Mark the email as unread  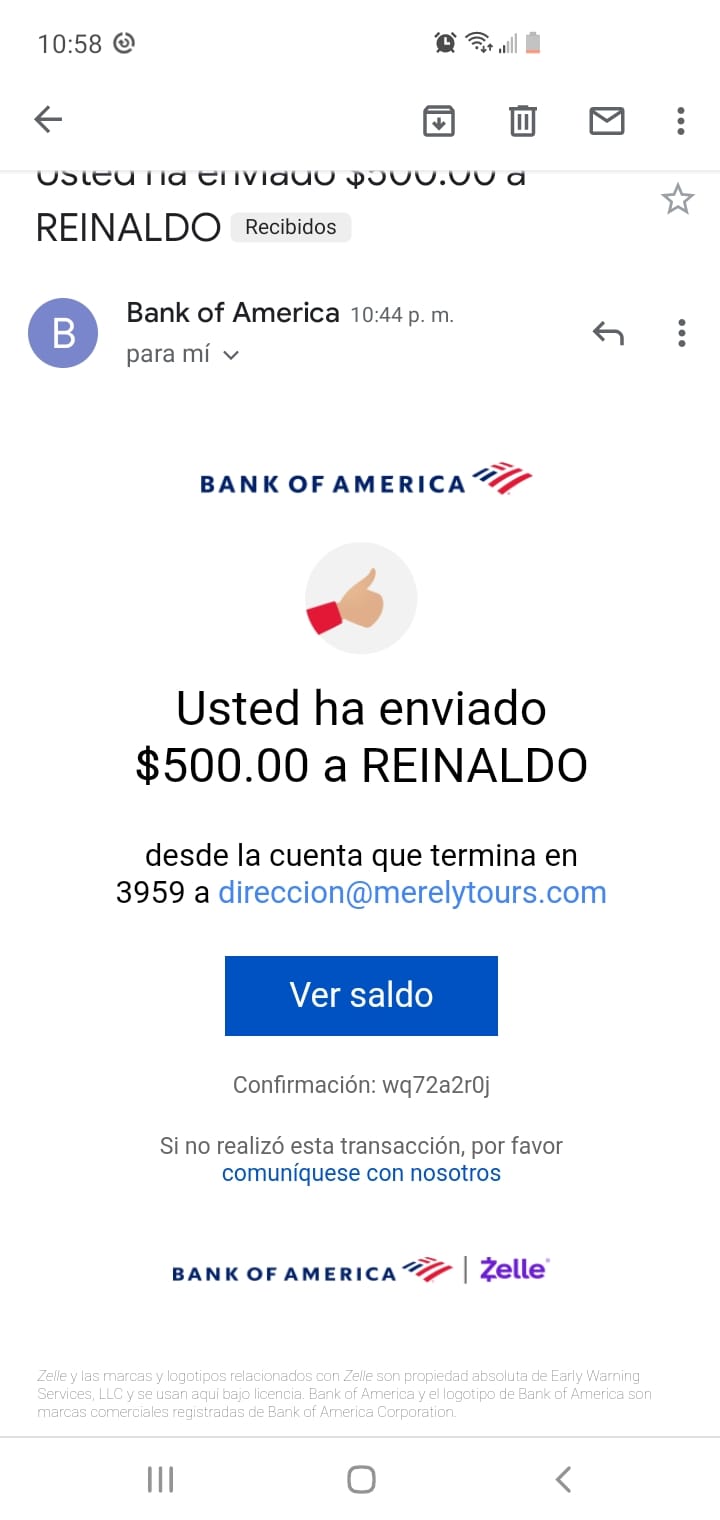click(x=606, y=121)
